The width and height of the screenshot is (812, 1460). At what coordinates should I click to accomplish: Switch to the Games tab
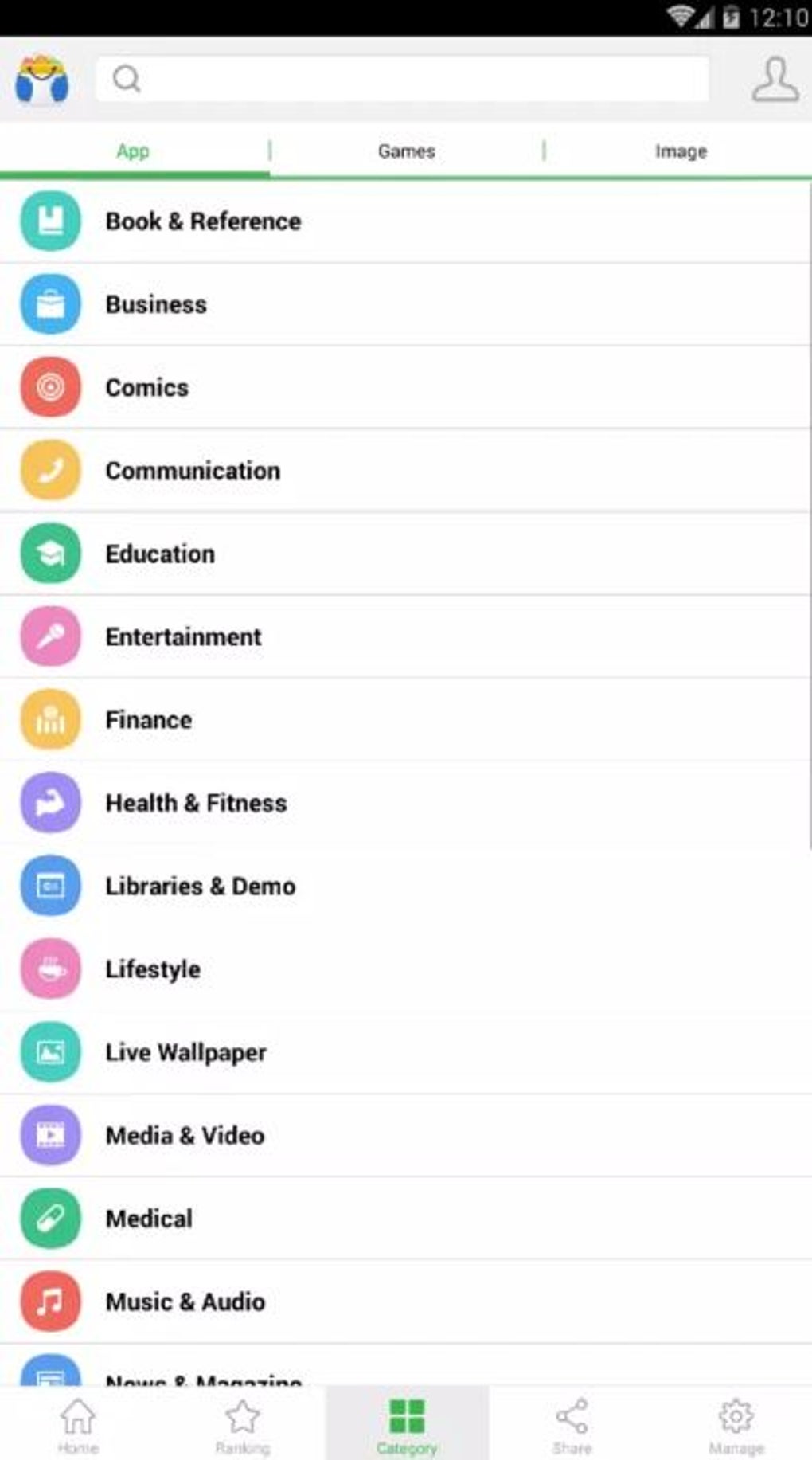click(406, 151)
